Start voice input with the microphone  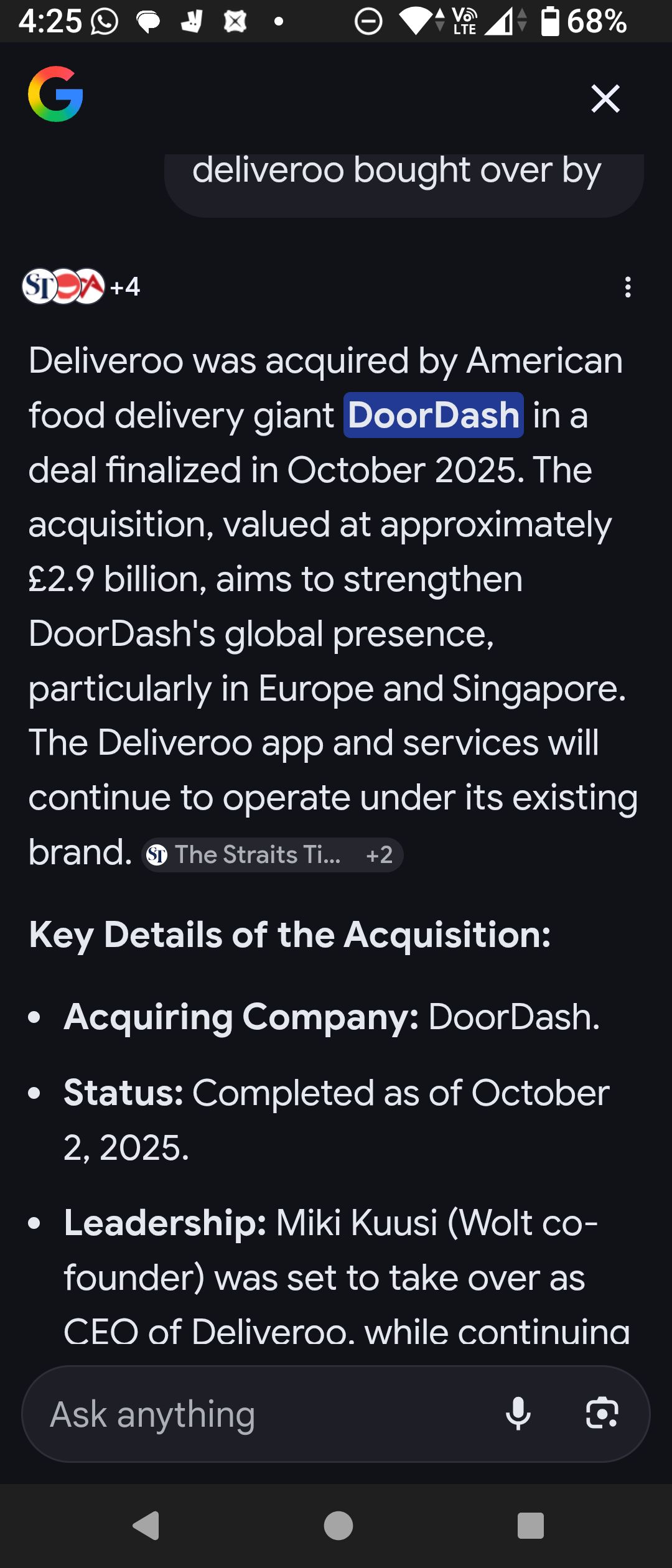[518, 1414]
